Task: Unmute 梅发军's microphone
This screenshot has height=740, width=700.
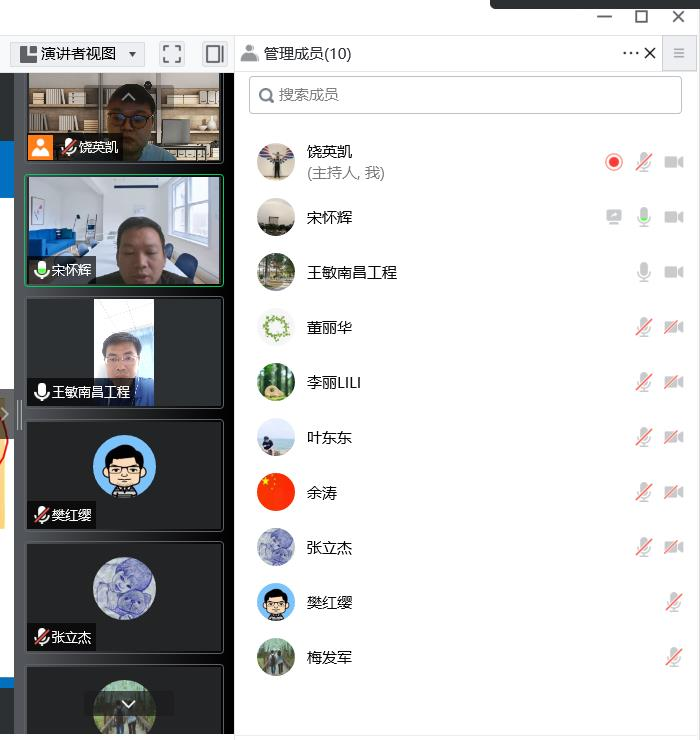Action: coord(674,657)
